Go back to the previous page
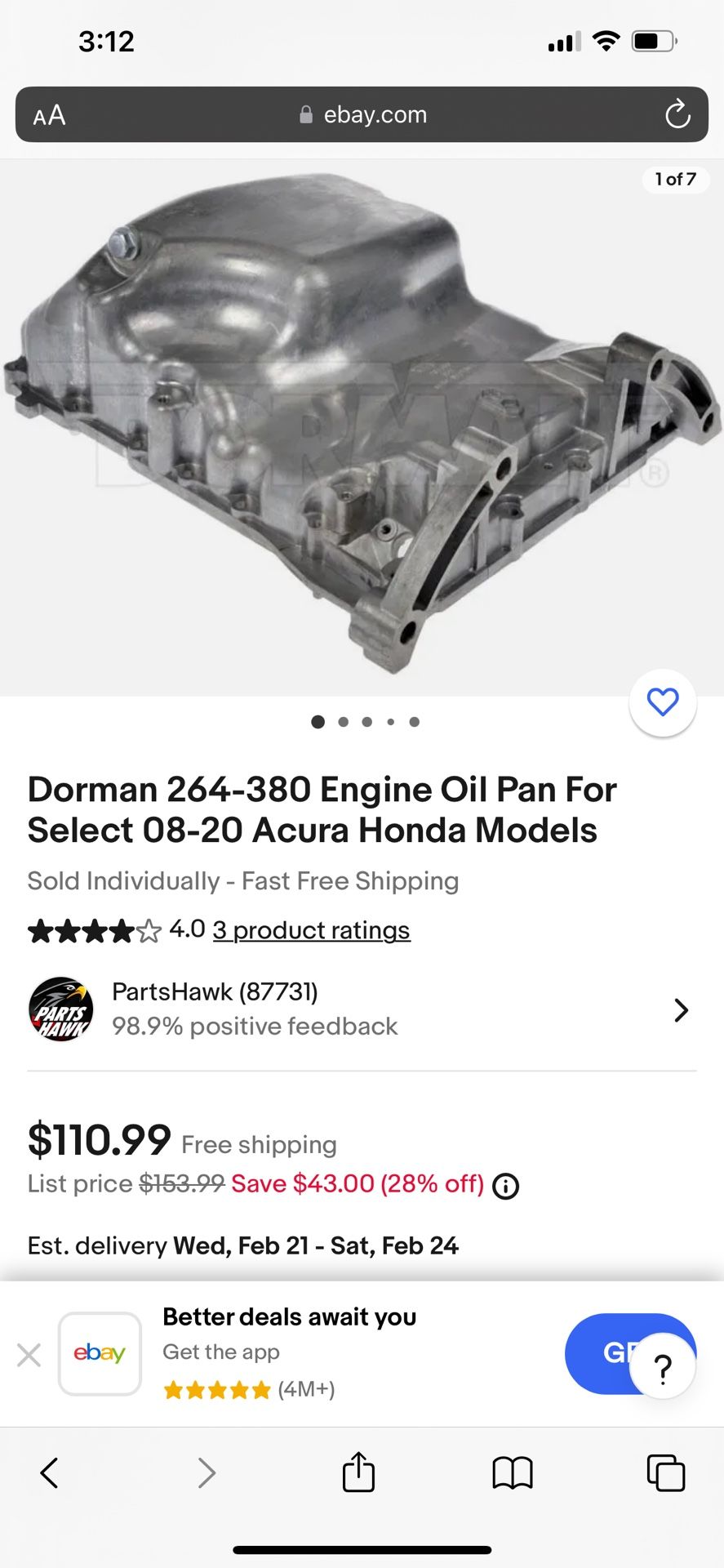724x1568 pixels. 50,1472
